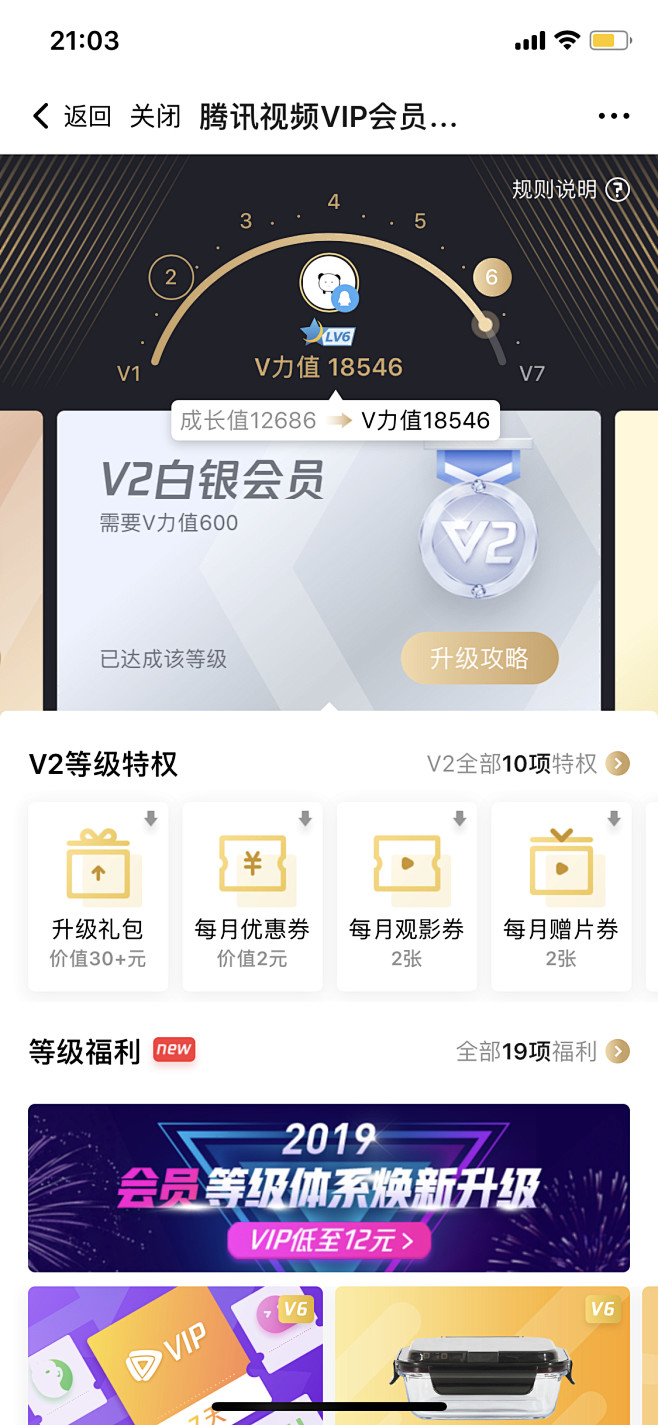Viewport: 658px width, 1425px height.
Task: Open the three-dot overflow menu
Action: tap(613, 116)
